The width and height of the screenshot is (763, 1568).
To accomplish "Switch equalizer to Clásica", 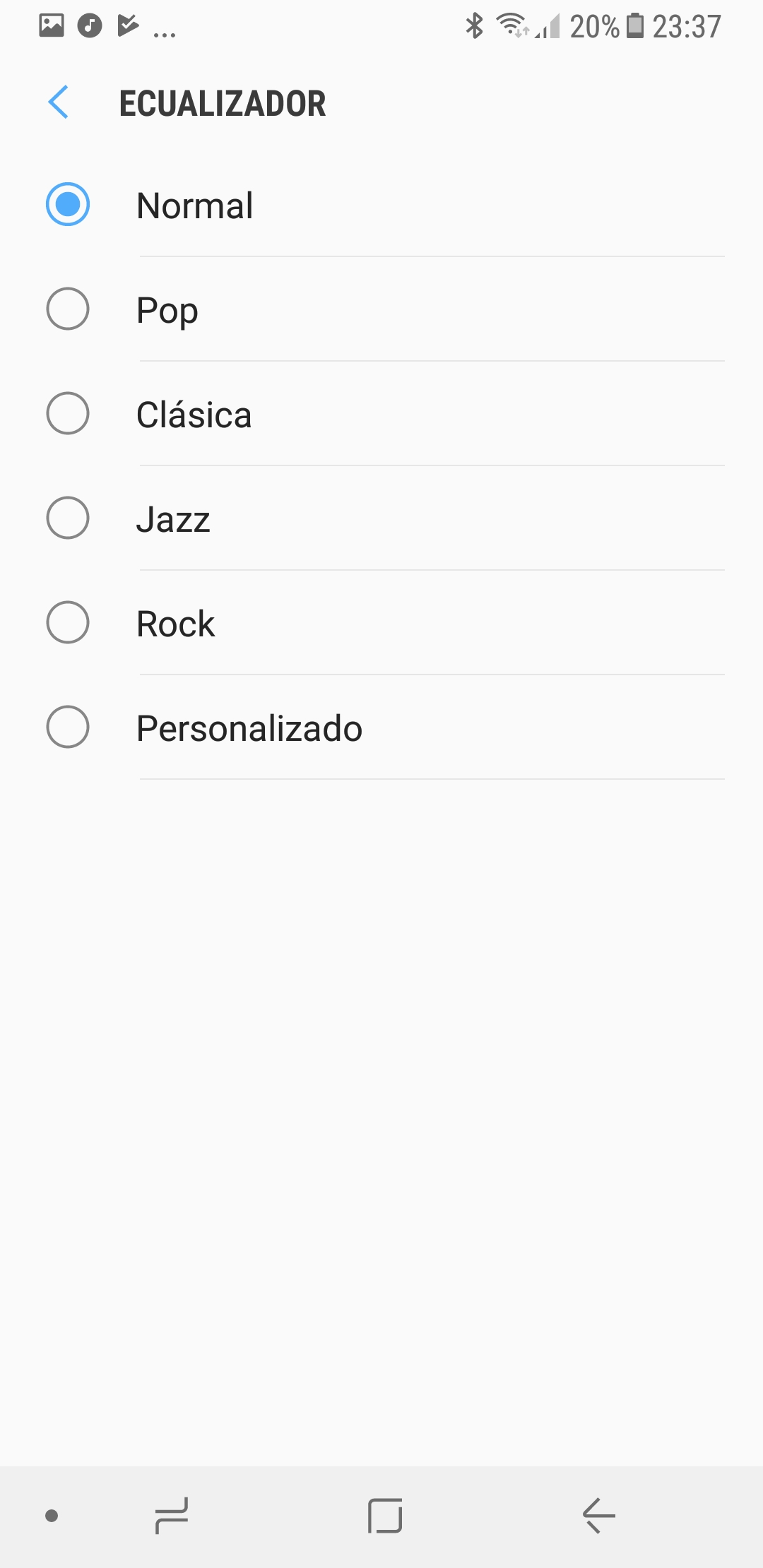I will pyautogui.click(x=381, y=414).
